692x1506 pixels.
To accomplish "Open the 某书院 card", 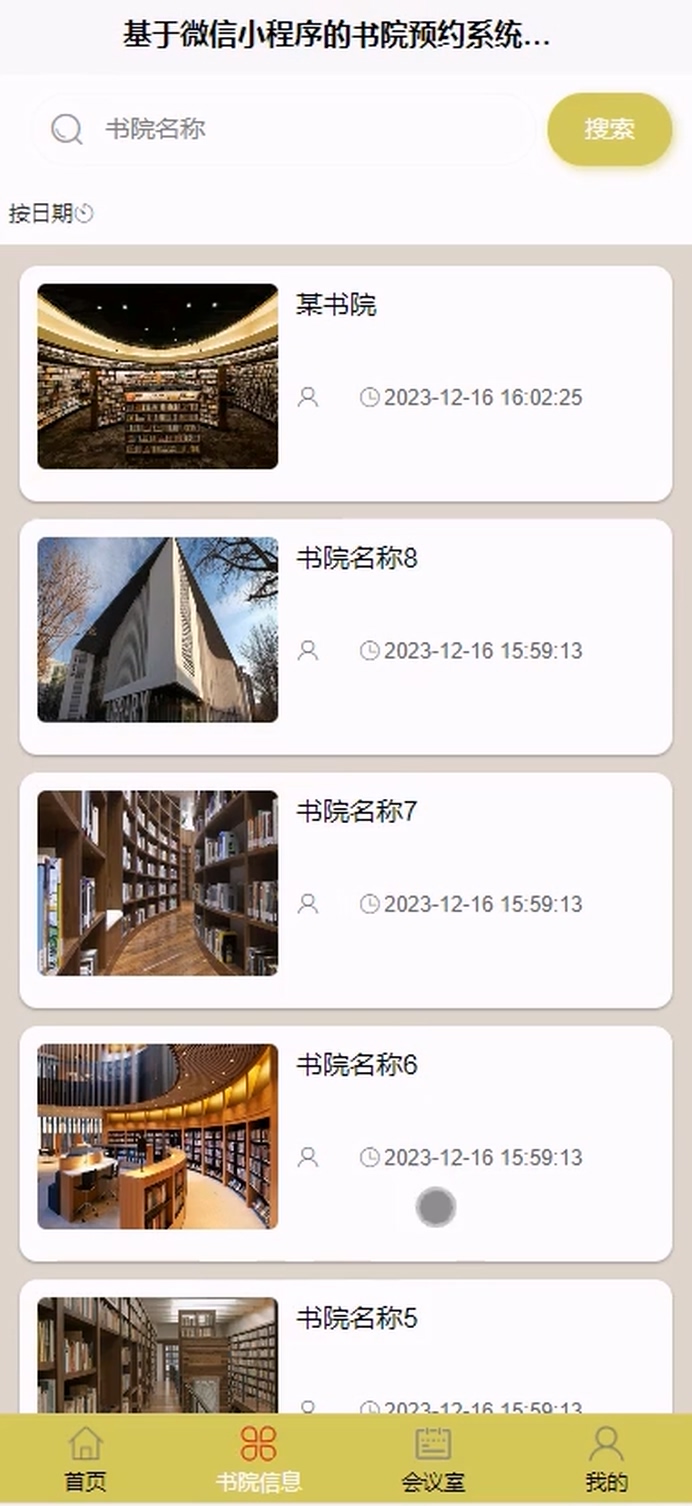I will click(x=345, y=383).
